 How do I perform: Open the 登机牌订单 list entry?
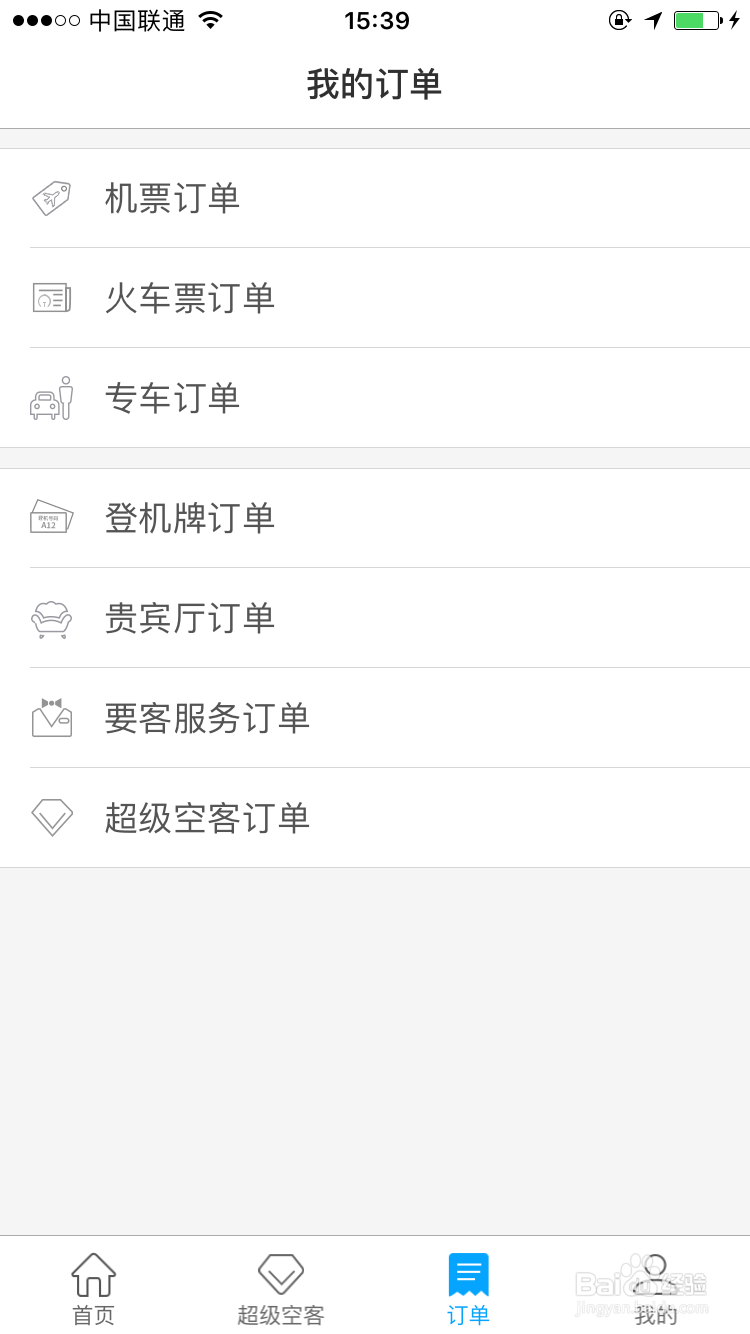[x=375, y=517]
